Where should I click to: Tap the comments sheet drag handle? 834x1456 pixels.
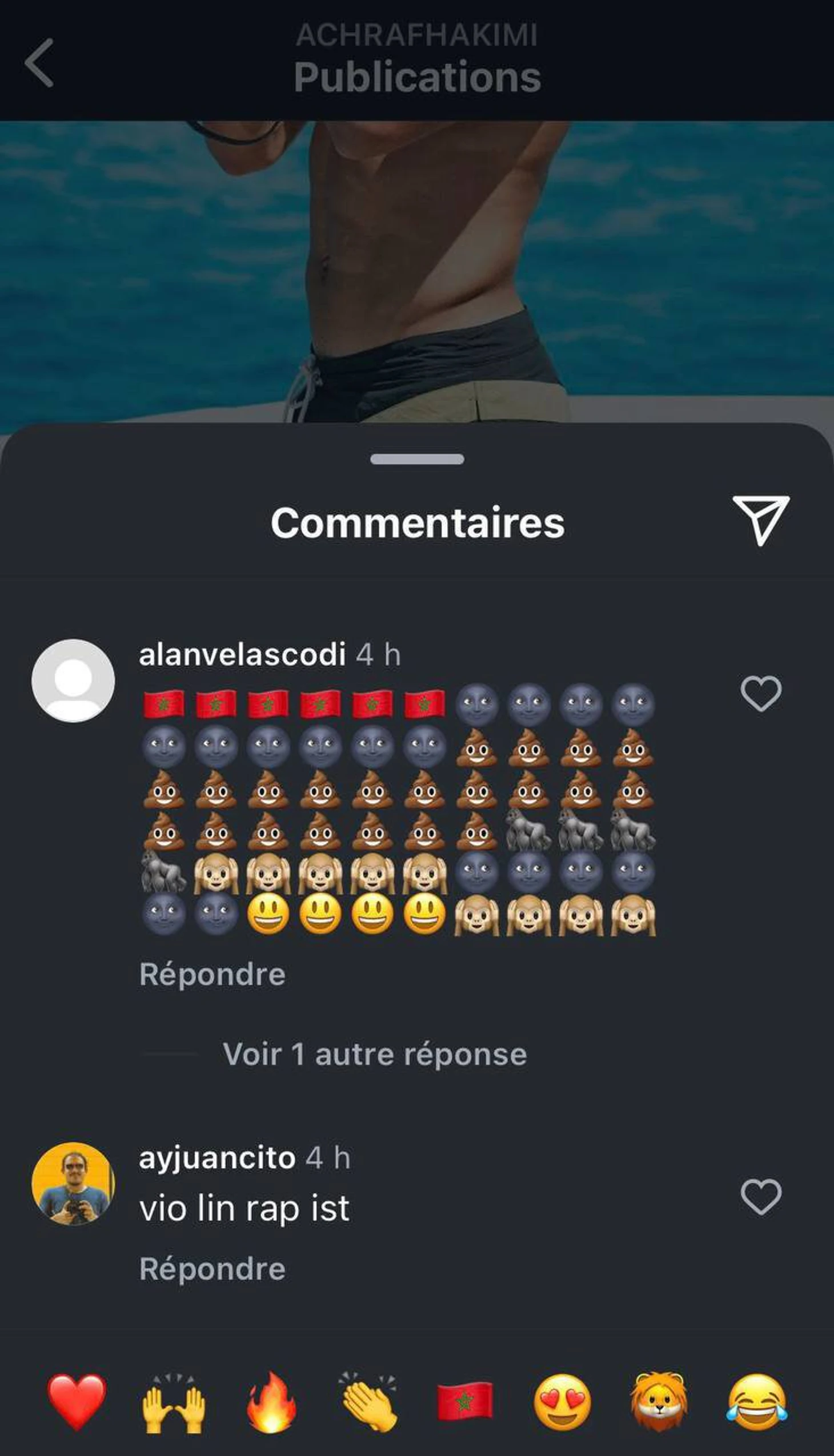[x=417, y=459]
